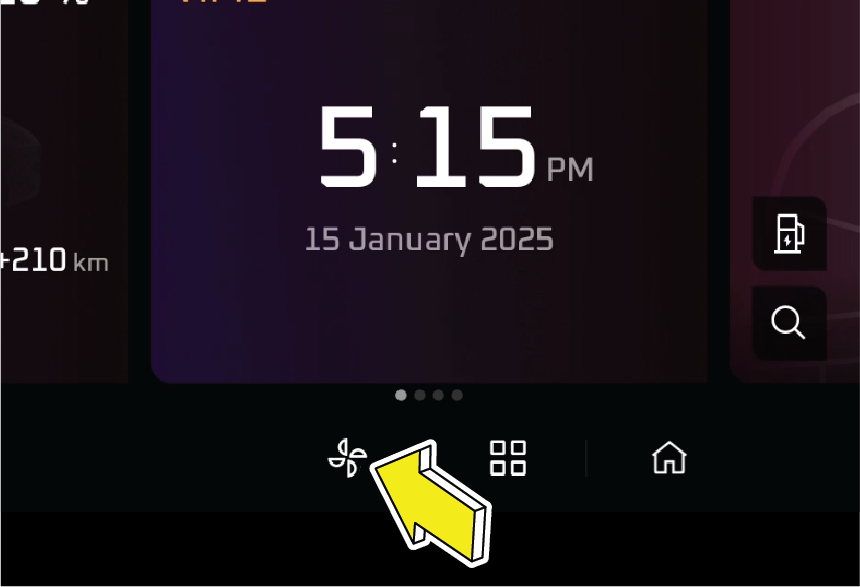Image resolution: width=860 pixels, height=587 pixels.
Task: Open the 5:15 PM time widget
Action: (430, 190)
